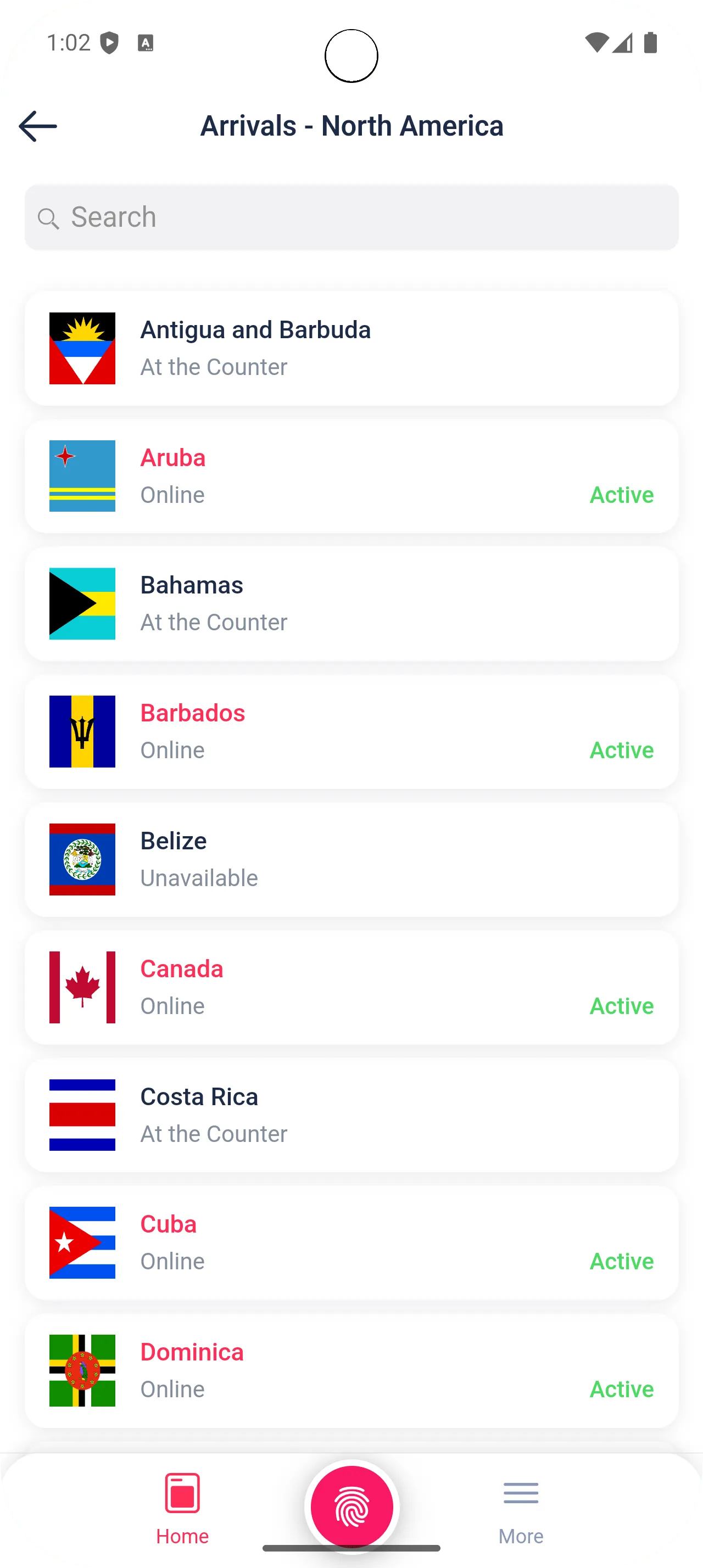The width and height of the screenshot is (703, 1568).
Task: Tap the Antigua and Barbuda flag
Action: tap(82, 348)
